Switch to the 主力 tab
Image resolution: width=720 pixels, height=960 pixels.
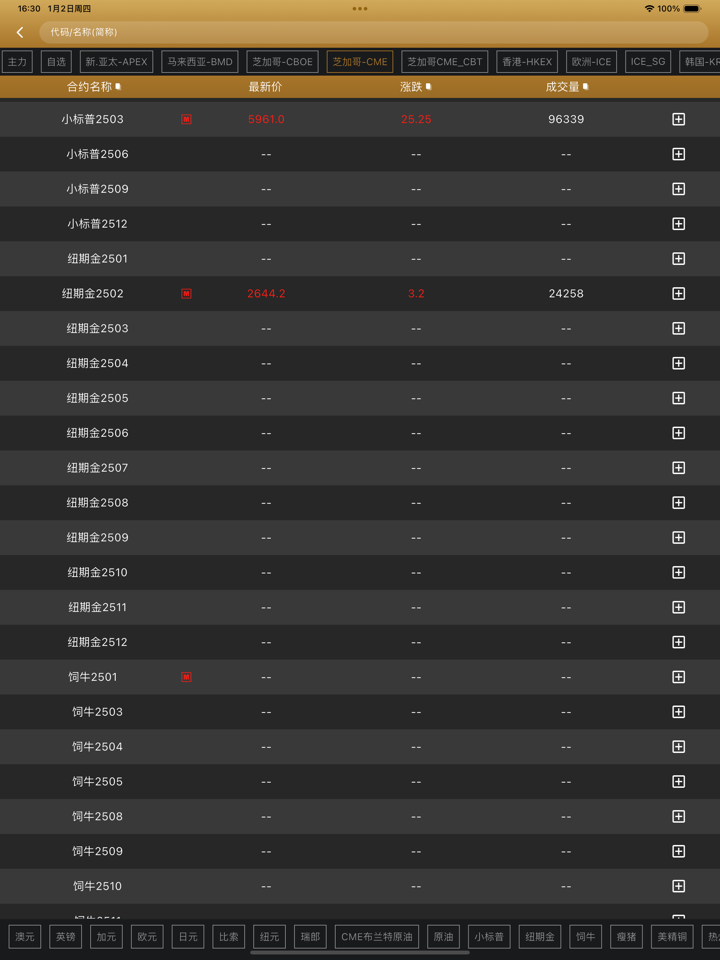17,61
